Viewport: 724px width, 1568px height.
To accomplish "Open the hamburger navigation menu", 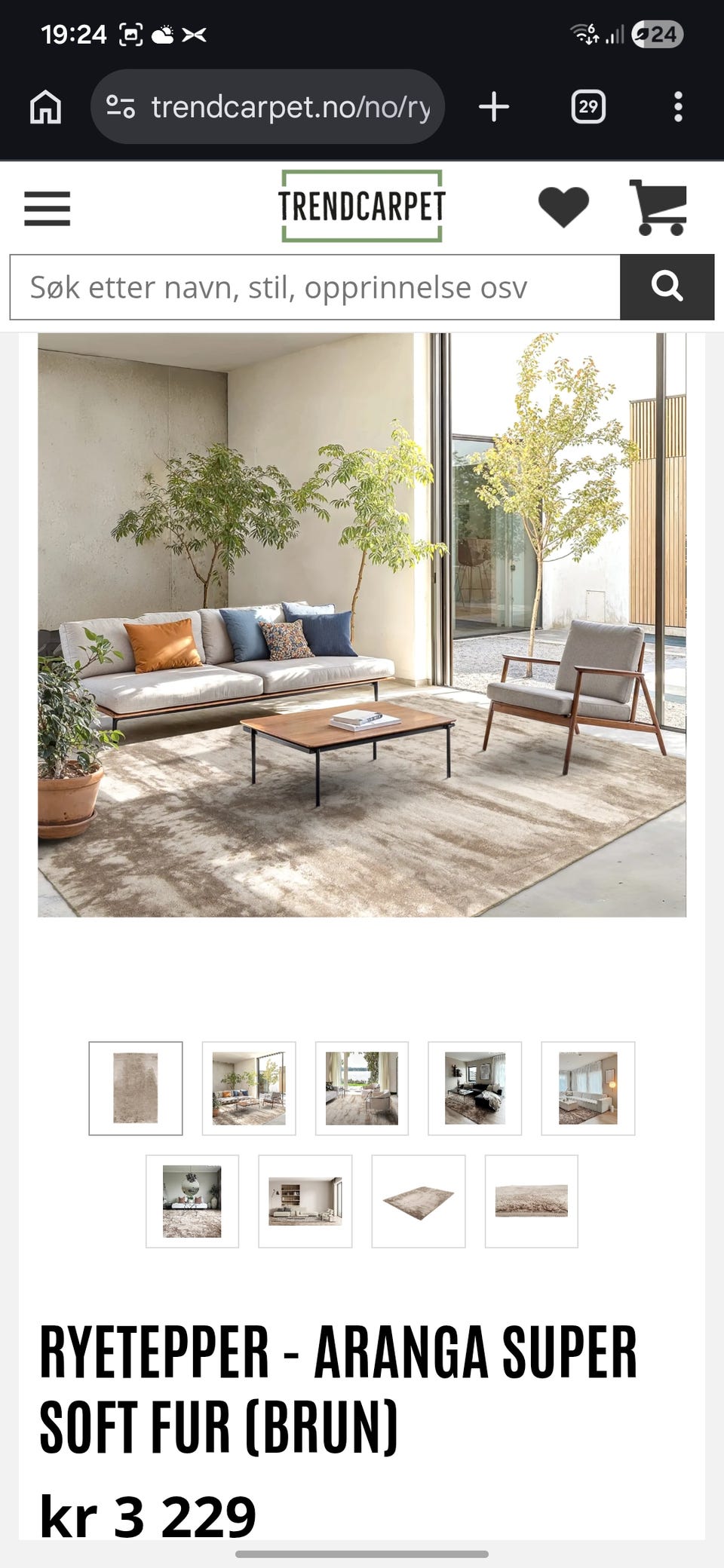I will (x=48, y=209).
